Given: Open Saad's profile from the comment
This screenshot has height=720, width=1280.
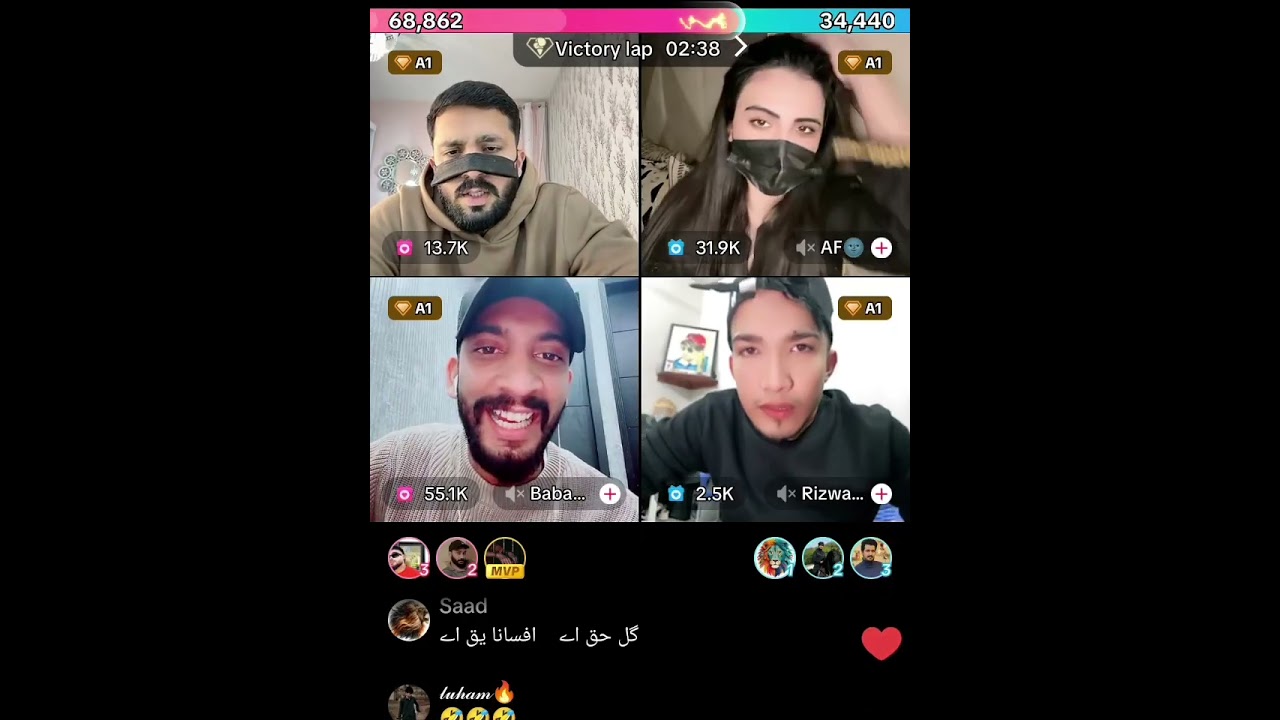Looking at the screenshot, I should click(409, 620).
